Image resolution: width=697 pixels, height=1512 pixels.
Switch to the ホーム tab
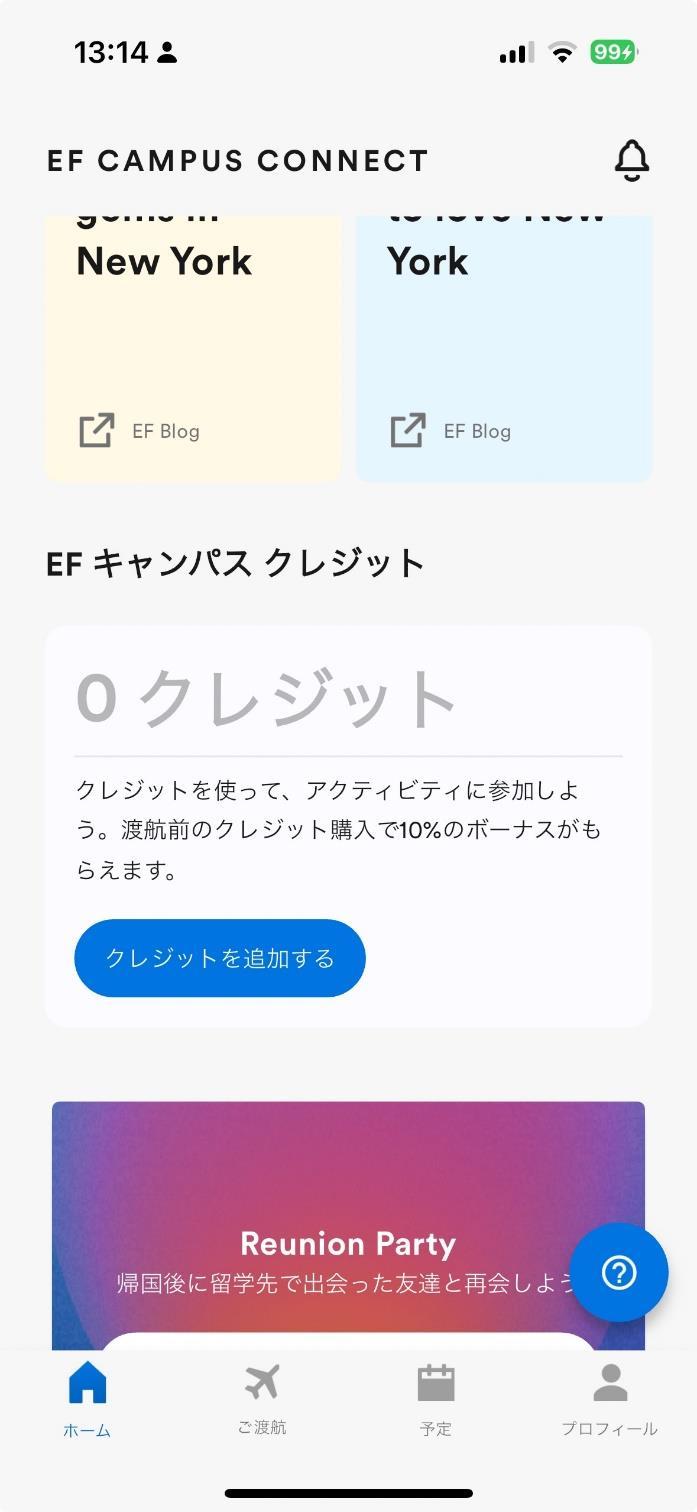[x=87, y=1398]
